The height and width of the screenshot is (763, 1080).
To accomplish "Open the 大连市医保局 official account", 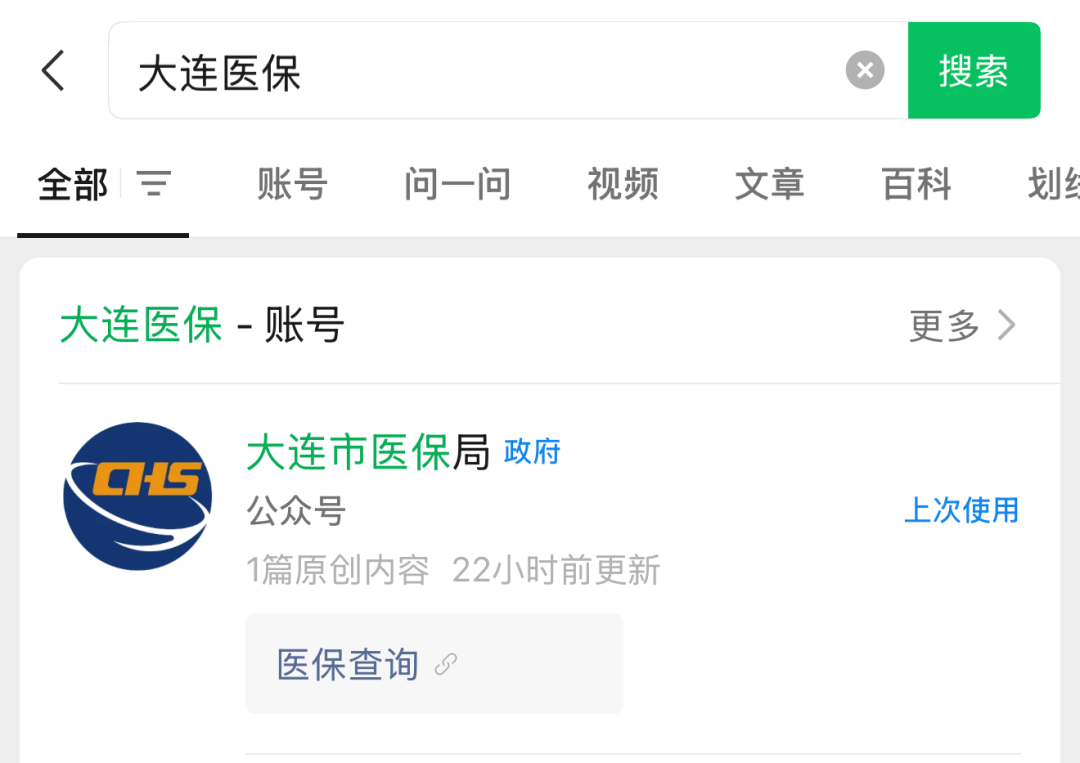I will coord(367,453).
